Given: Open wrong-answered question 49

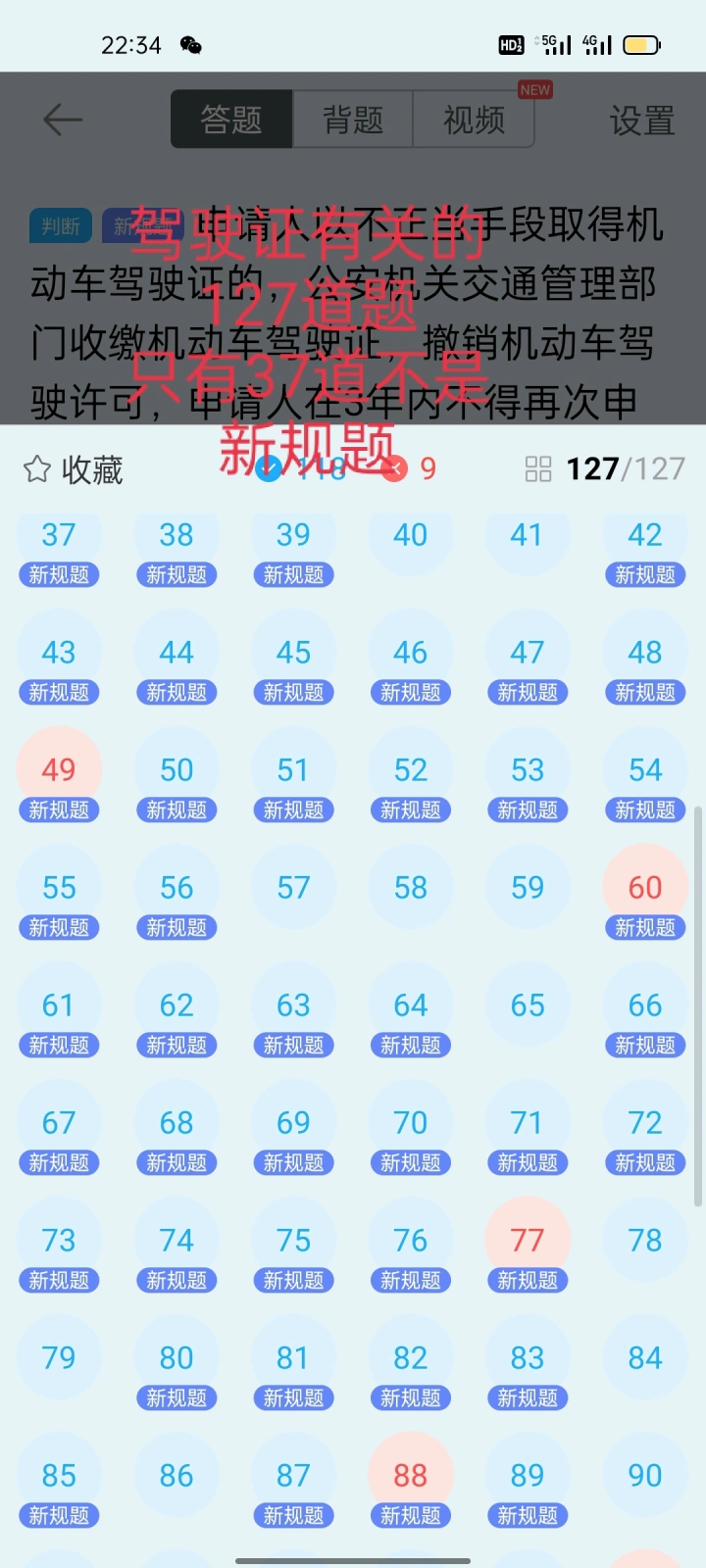Looking at the screenshot, I should (x=59, y=770).
